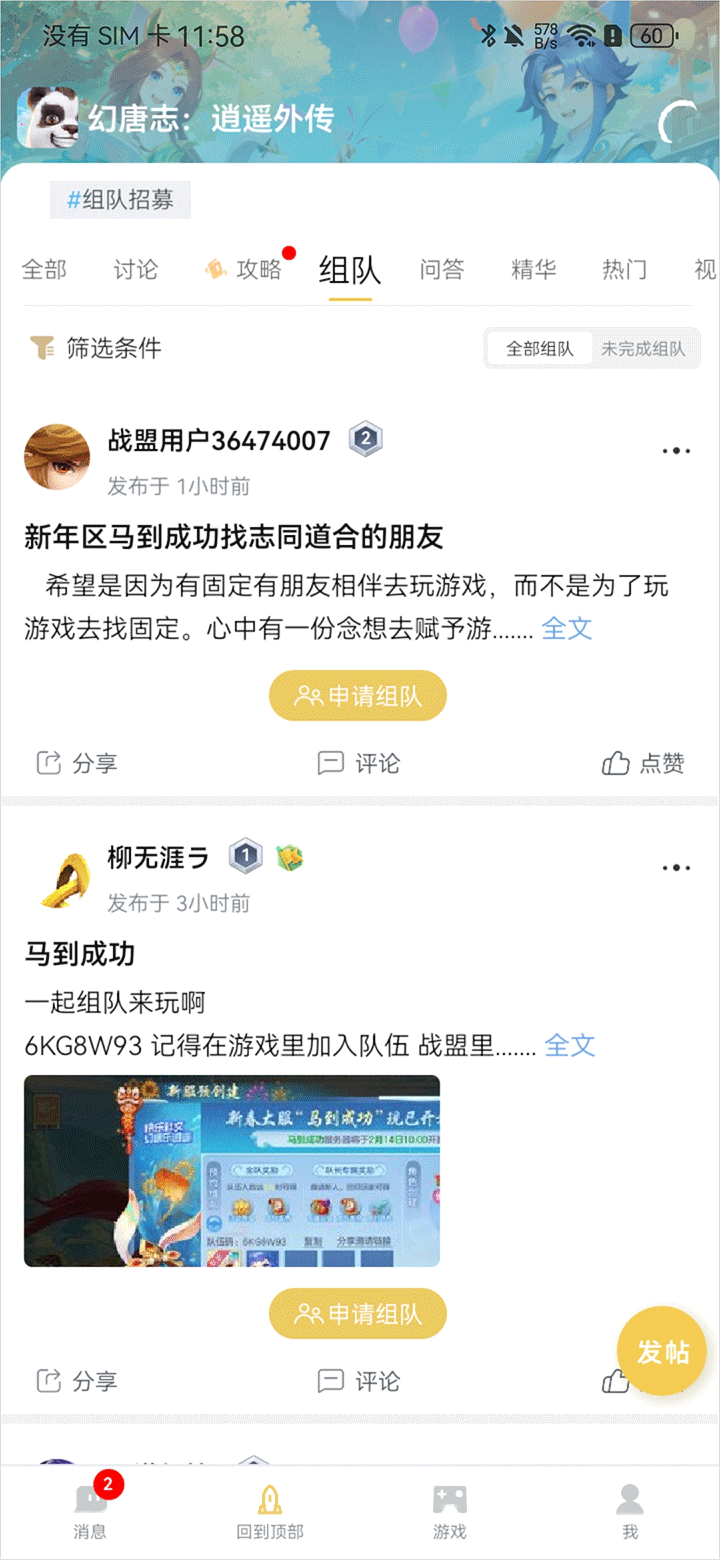
Task: Jump back with 回到顶部
Action: pos(270,1510)
